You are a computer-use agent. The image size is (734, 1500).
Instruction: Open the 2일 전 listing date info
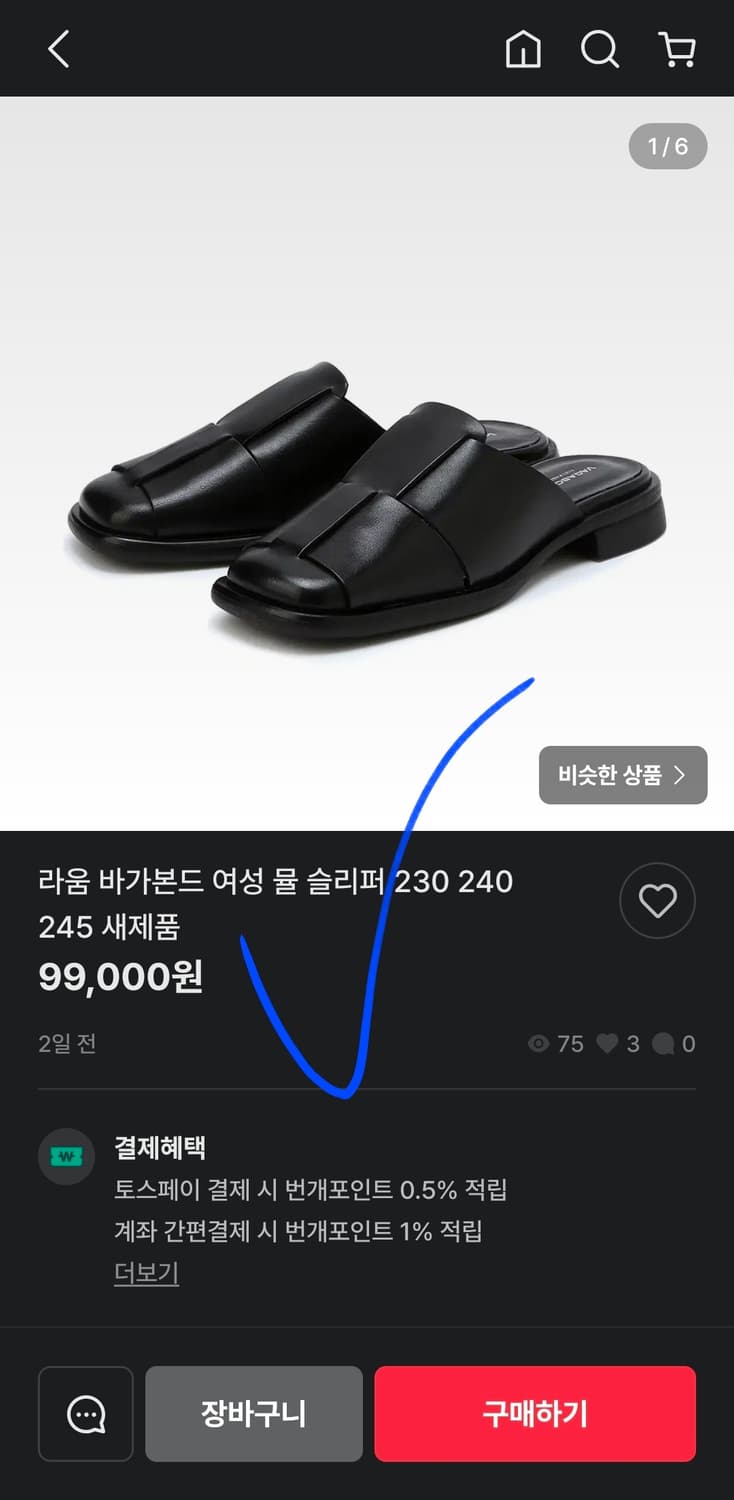point(66,1043)
